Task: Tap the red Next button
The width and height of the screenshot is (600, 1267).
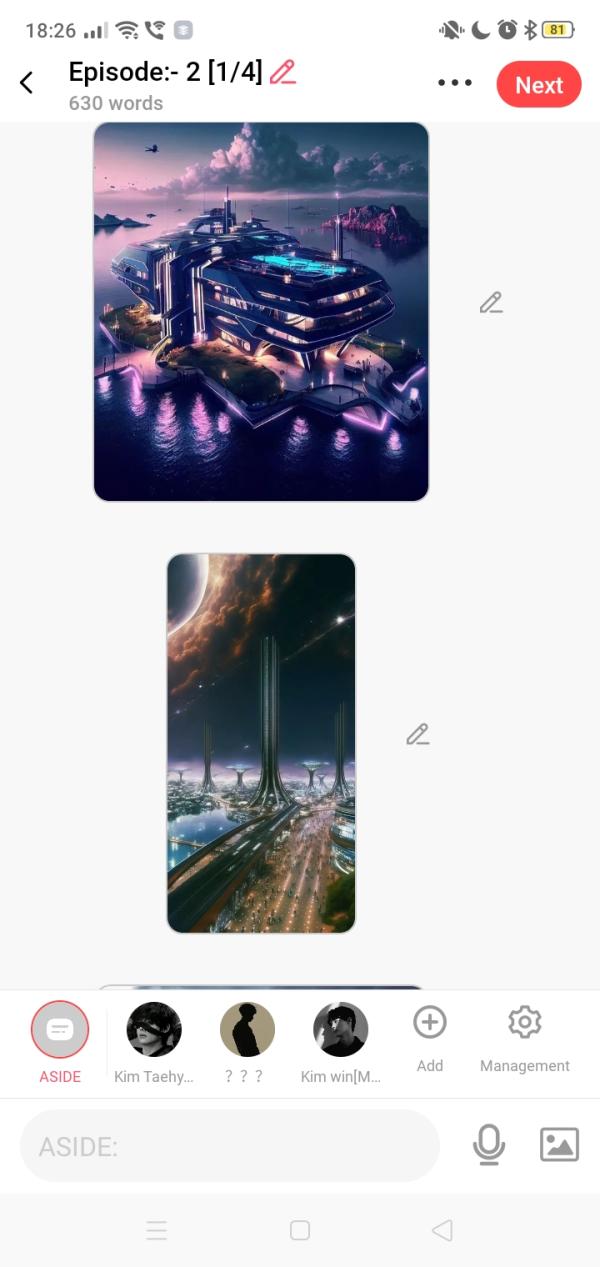Action: 538,85
